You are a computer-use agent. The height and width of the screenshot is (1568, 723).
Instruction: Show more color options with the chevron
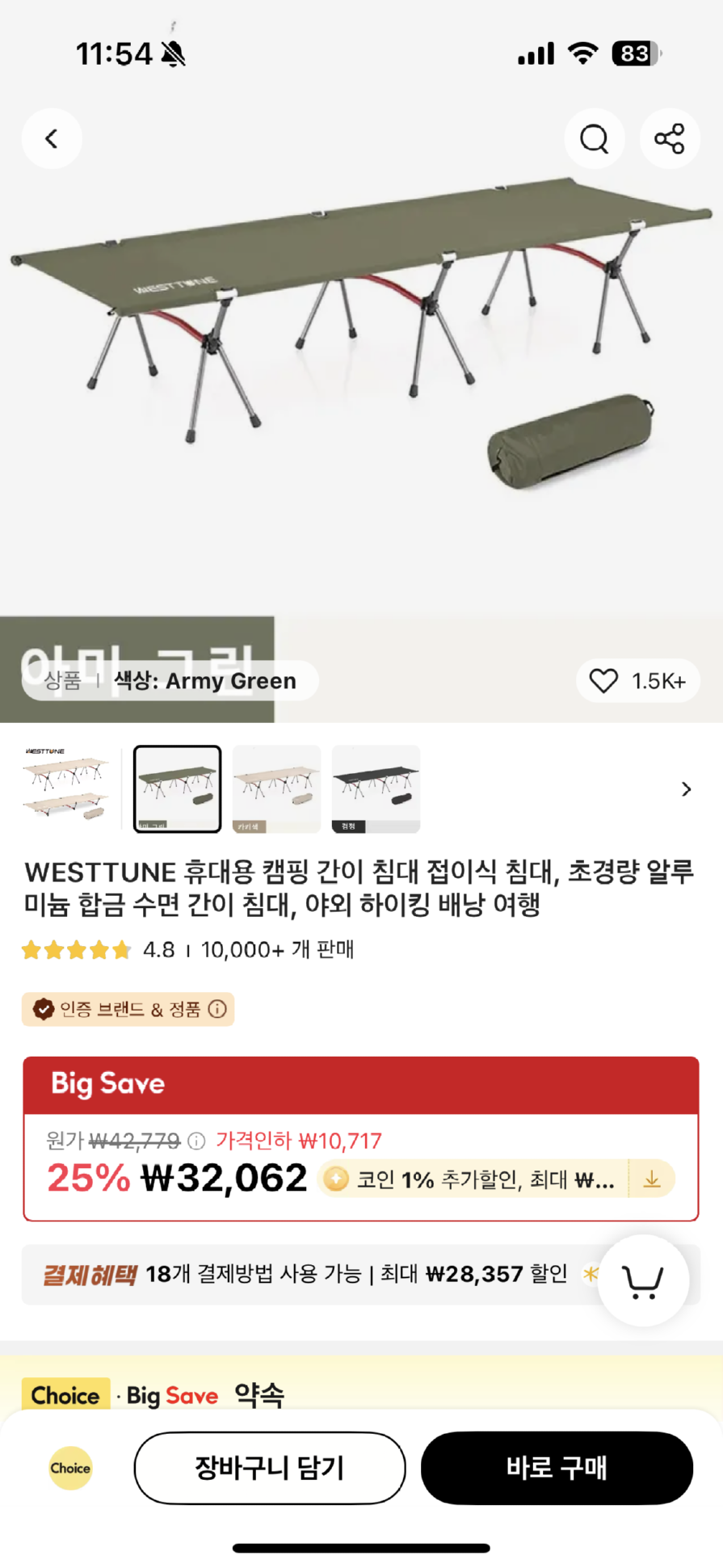pos(686,789)
